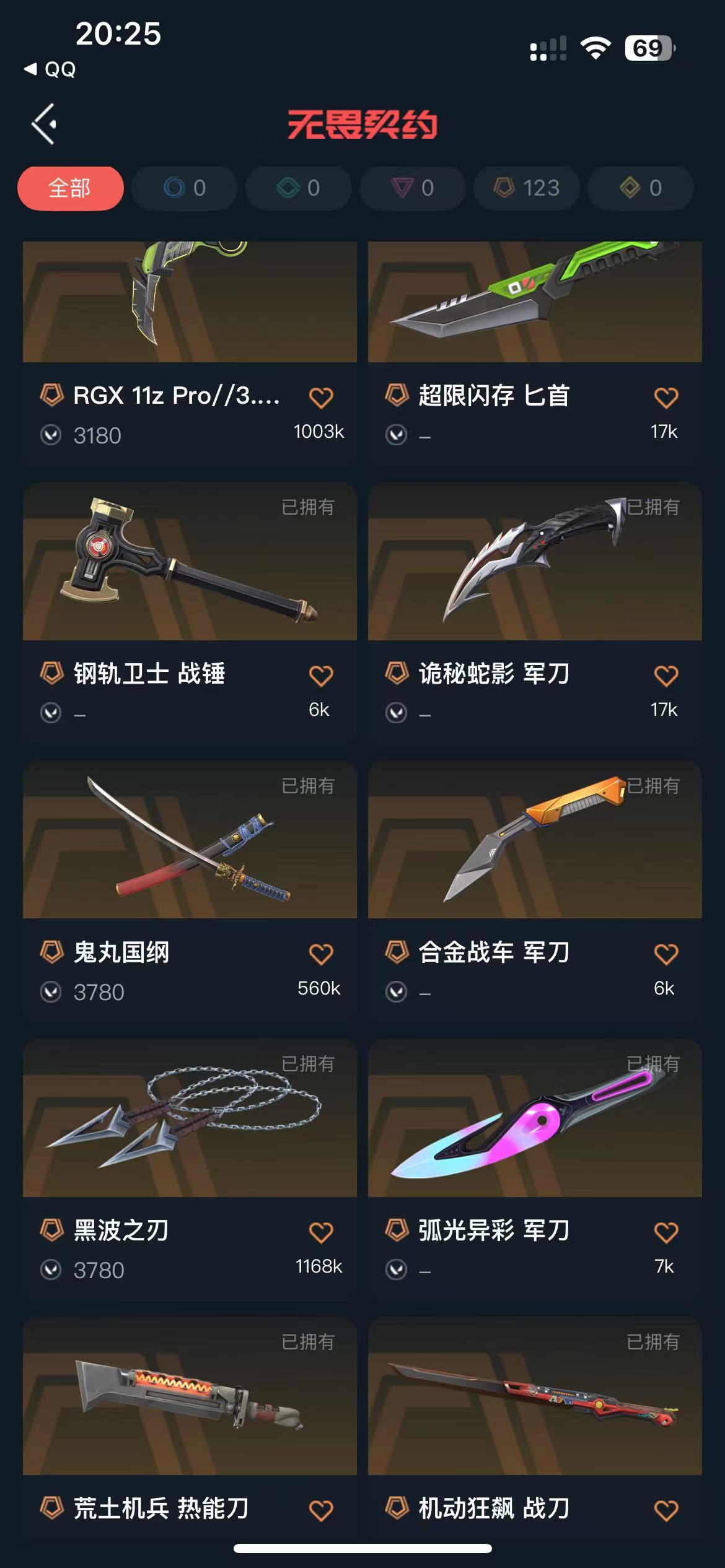Favorite the RGX 11z Pro skin
Screen dimensions: 725x1568
point(321,397)
